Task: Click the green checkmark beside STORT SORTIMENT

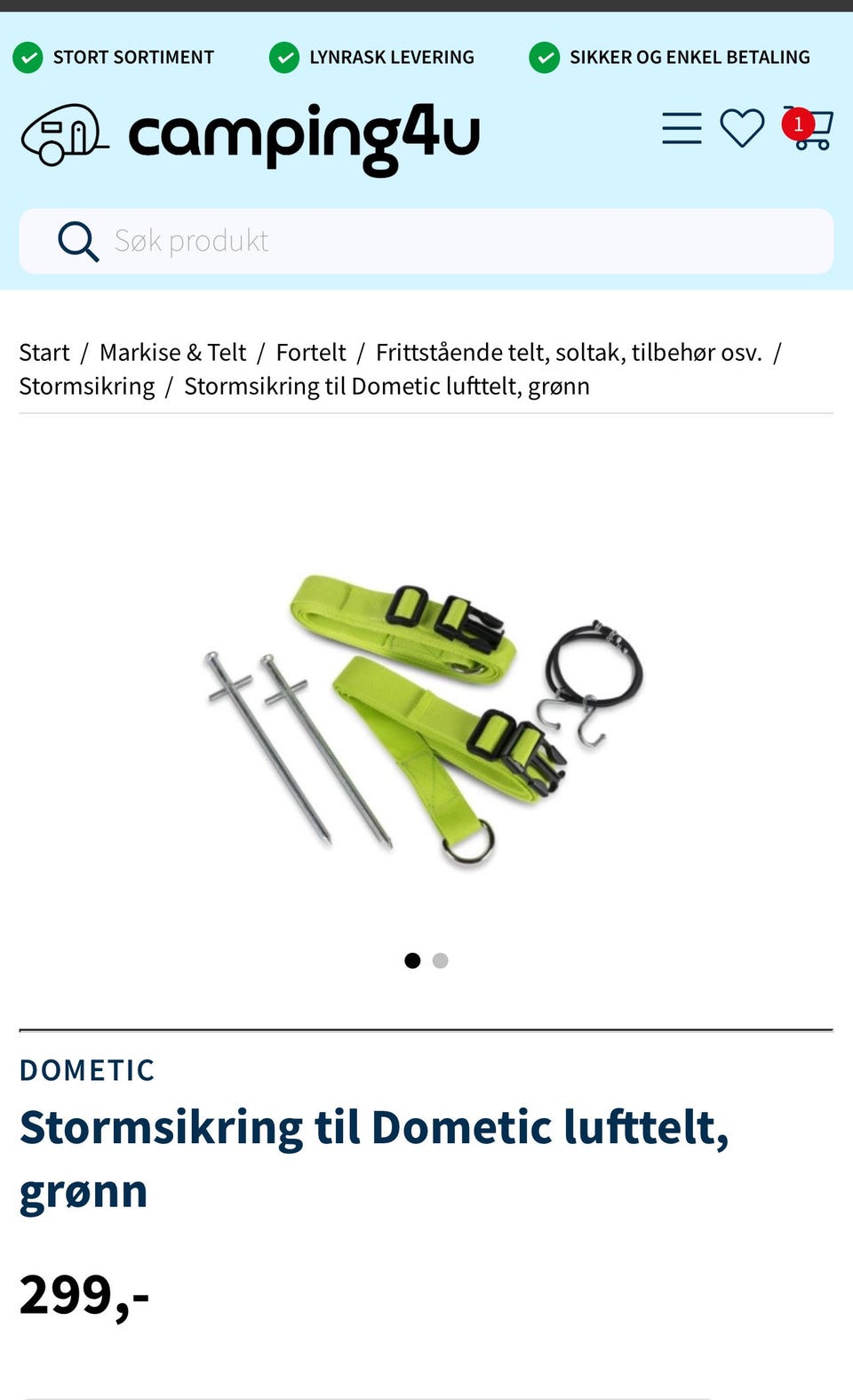Action: pos(29,57)
